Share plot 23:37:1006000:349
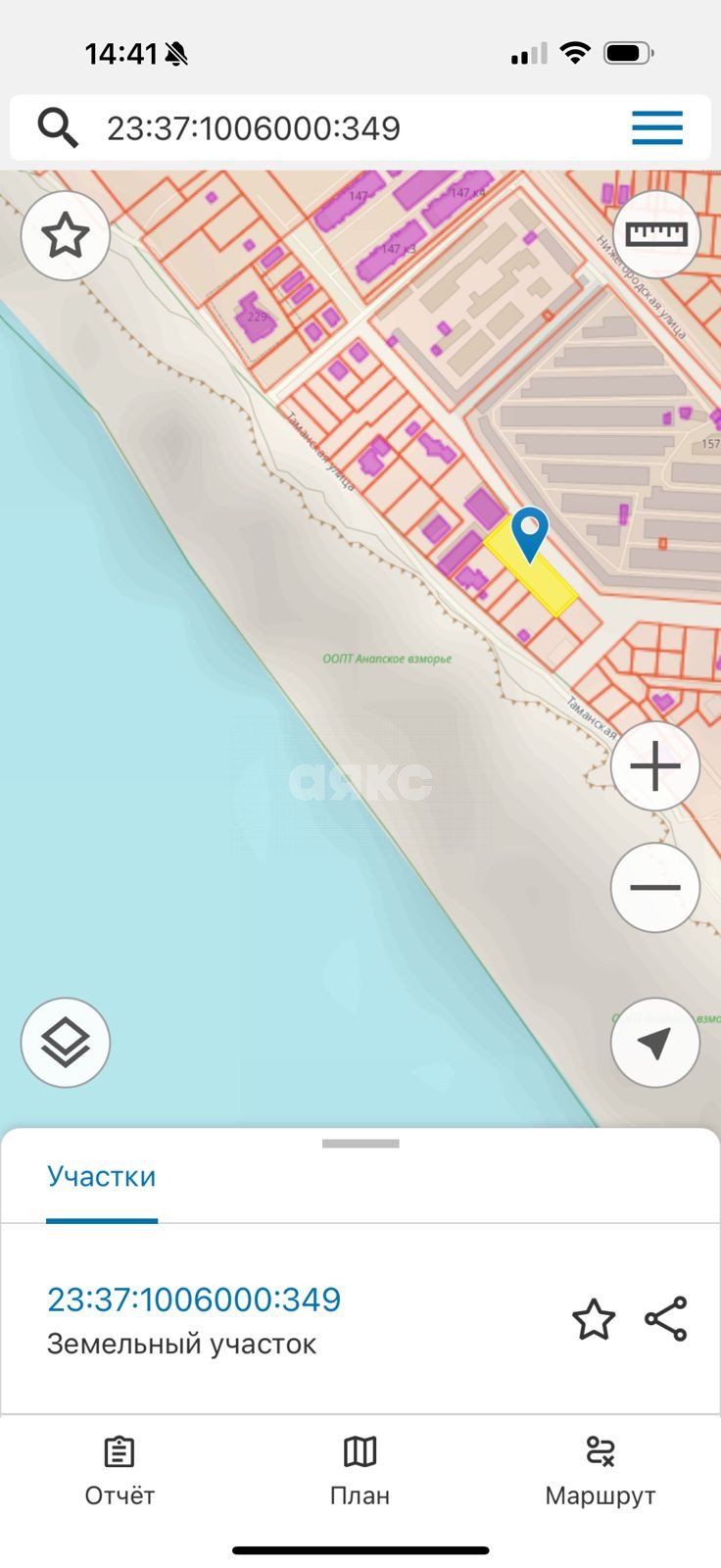This screenshot has height=1568, width=721. 666,1319
